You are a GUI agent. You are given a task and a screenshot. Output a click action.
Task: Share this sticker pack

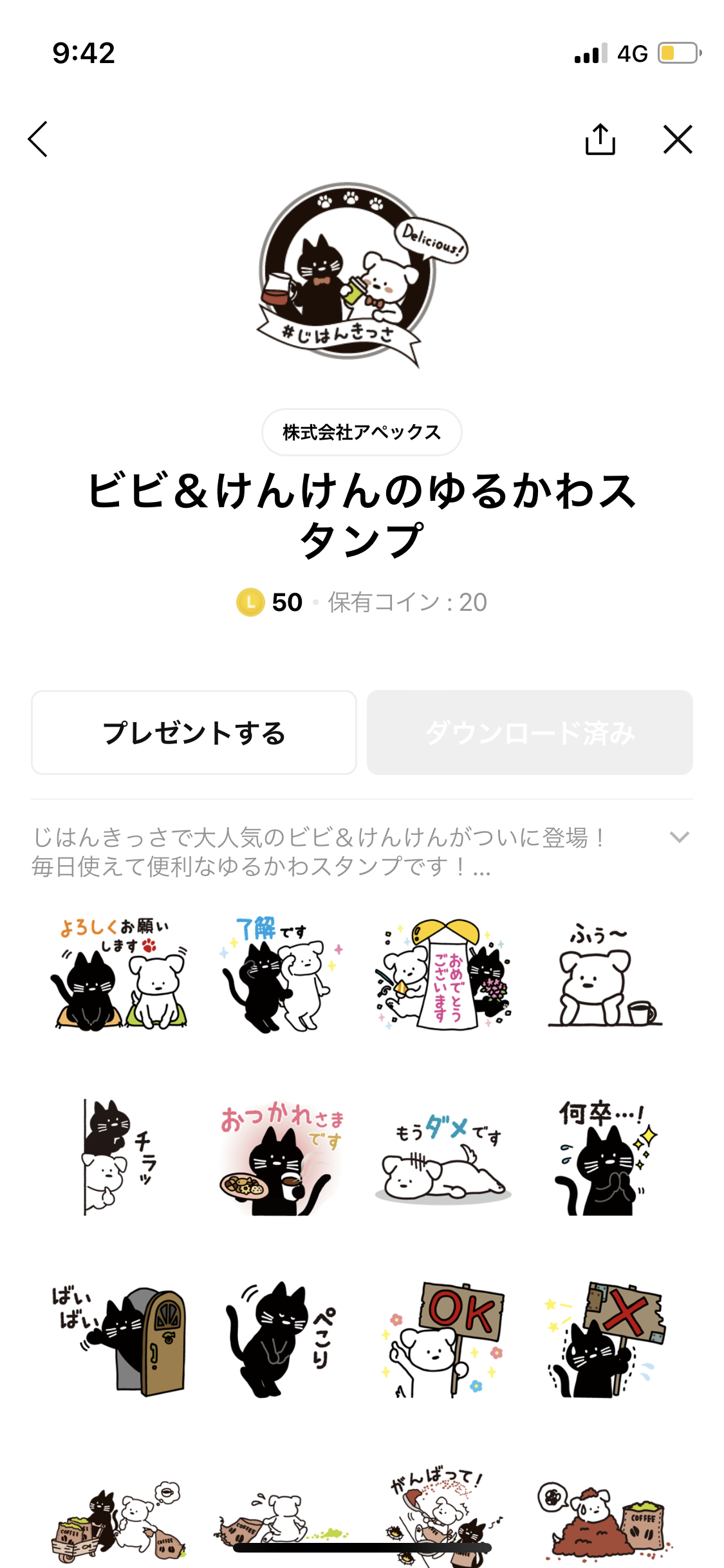click(600, 139)
